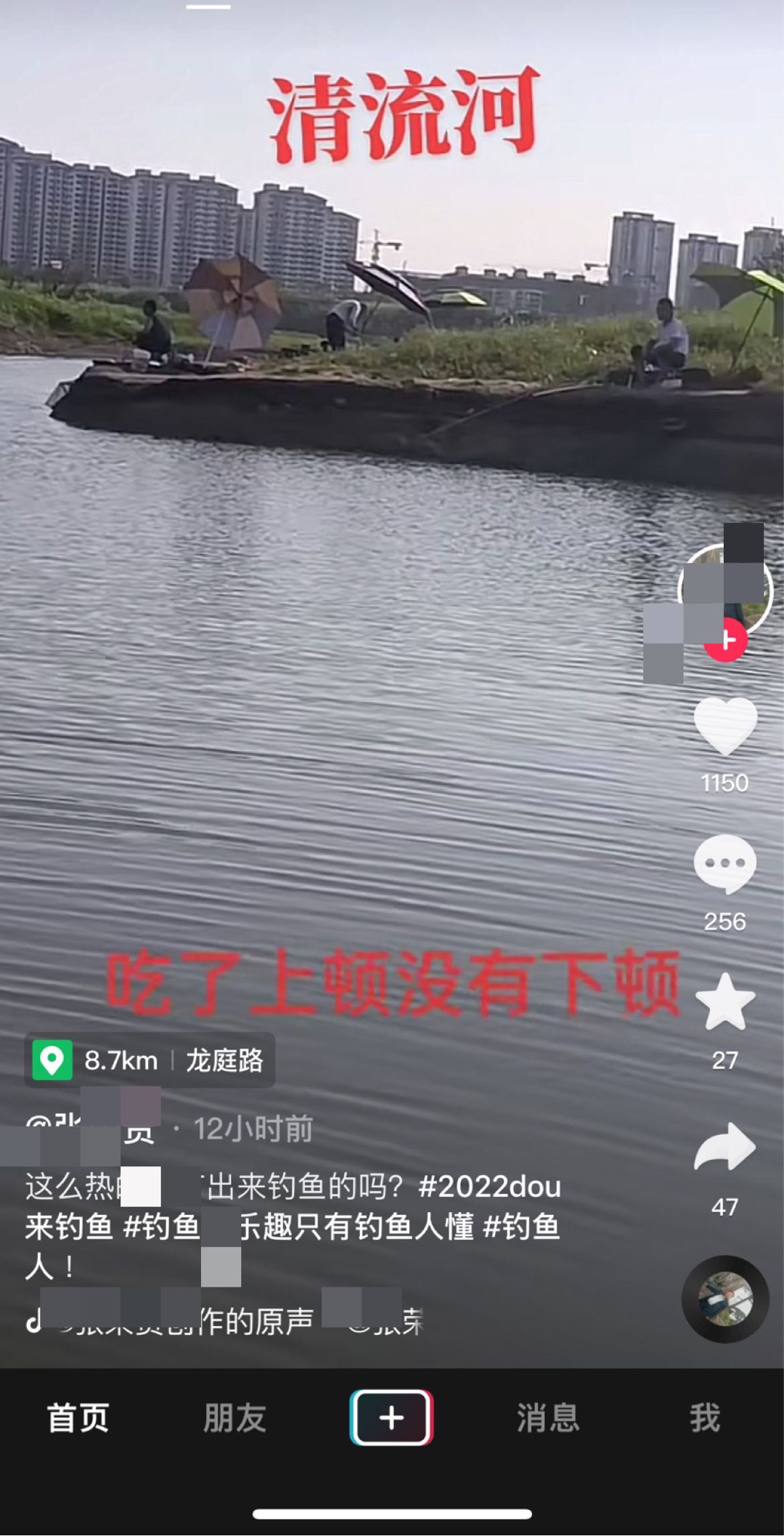Select the 首页 tab
This screenshot has height=1536, width=784.
tap(78, 1418)
